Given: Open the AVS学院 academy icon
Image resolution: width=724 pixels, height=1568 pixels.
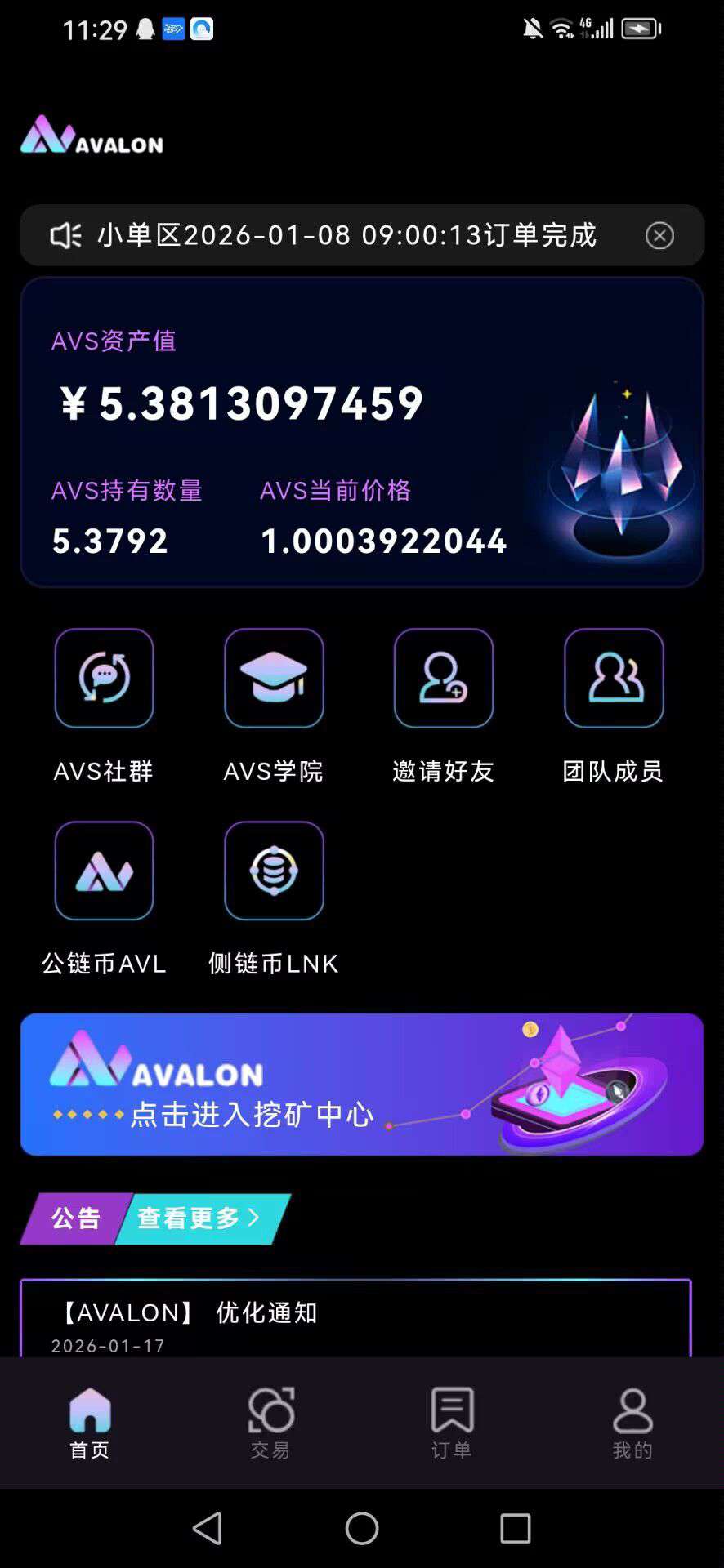Looking at the screenshot, I should [x=274, y=679].
